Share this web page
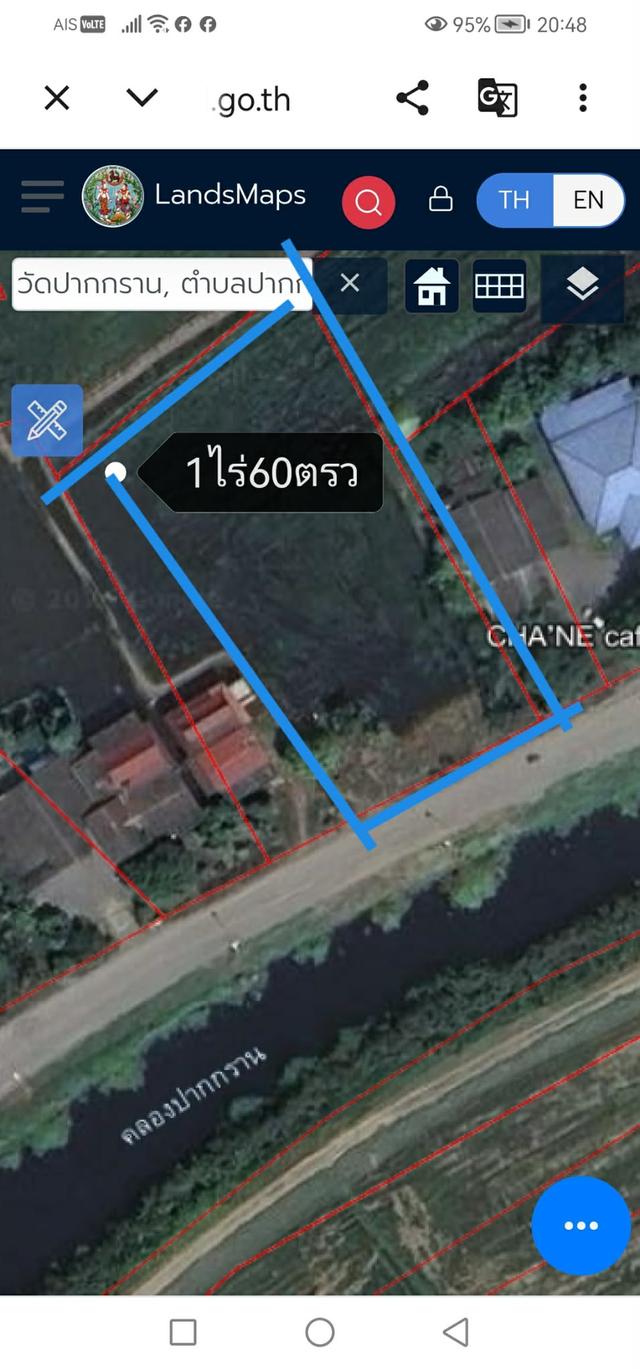Viewport: 640px width, 1369px height. click(x=412, y=98)
